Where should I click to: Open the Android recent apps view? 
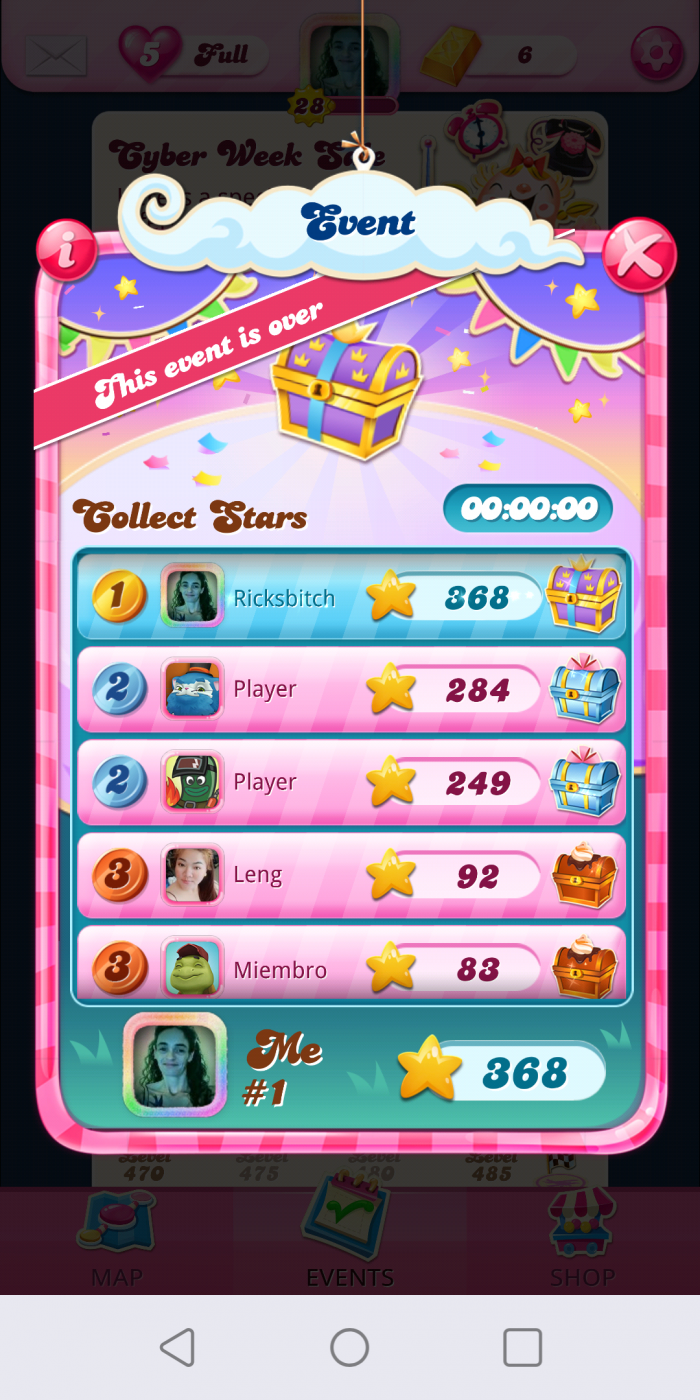click(522, 1347)
